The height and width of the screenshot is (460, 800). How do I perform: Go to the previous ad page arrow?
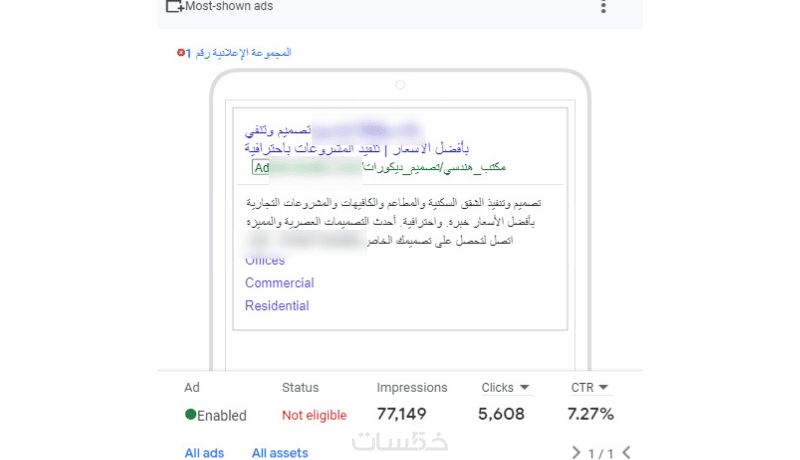(x=576, y=453)
